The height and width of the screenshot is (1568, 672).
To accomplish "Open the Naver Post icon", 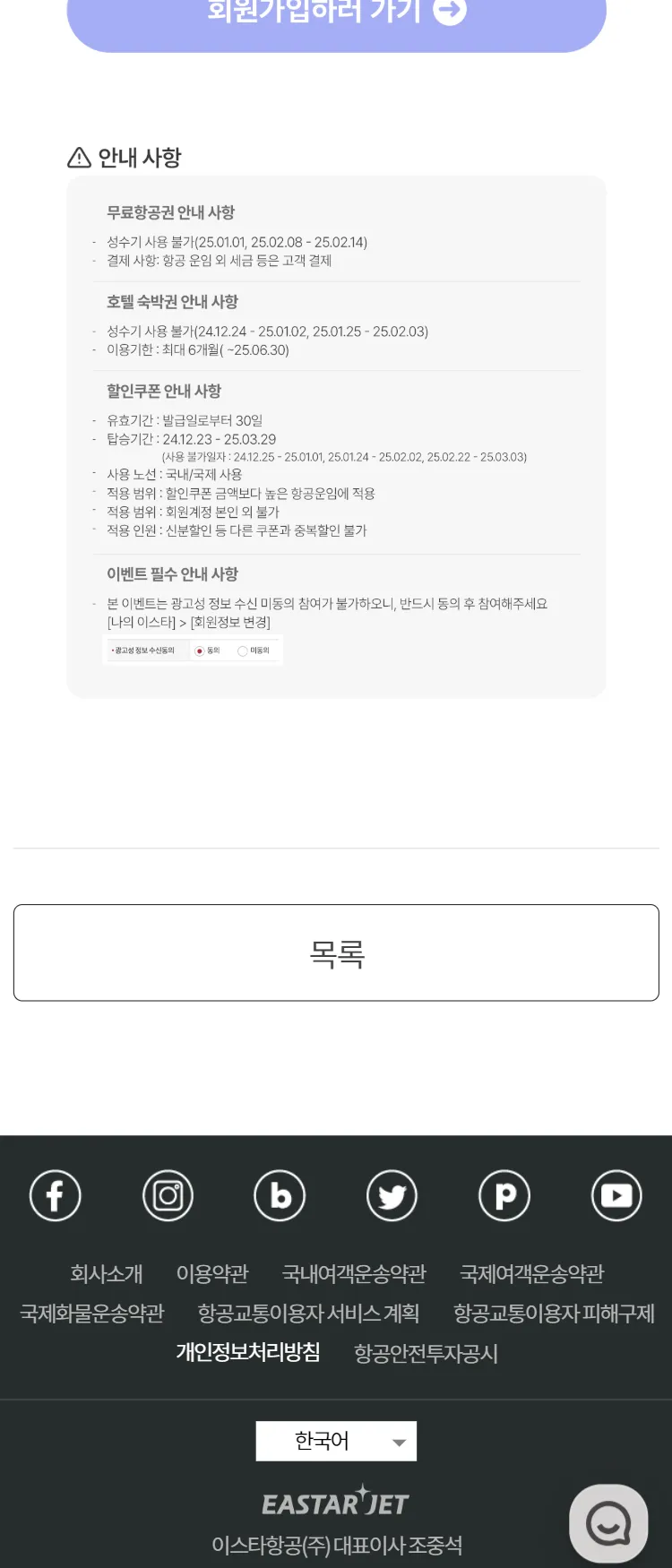I will pos(504,1195).
